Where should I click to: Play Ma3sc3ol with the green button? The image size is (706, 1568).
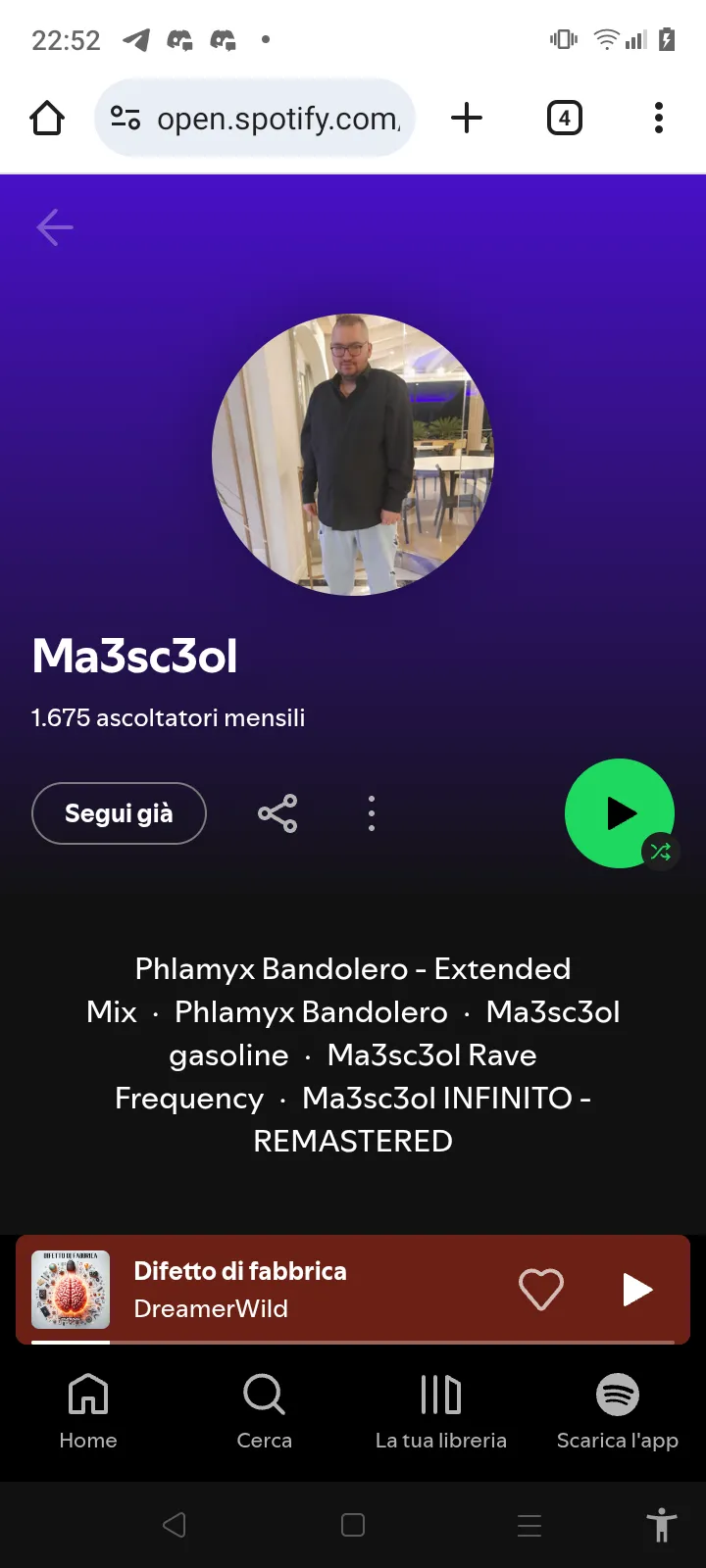click(619, 812)
